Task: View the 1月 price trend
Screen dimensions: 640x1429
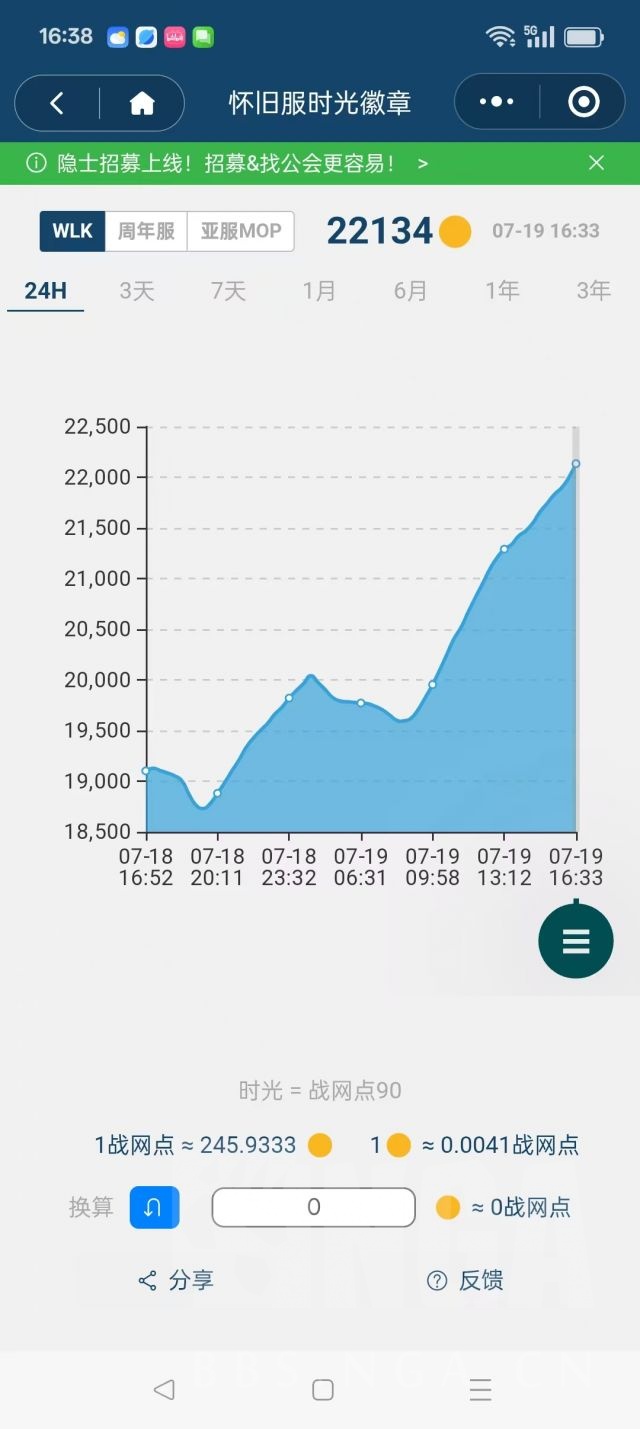Action: 320,291
